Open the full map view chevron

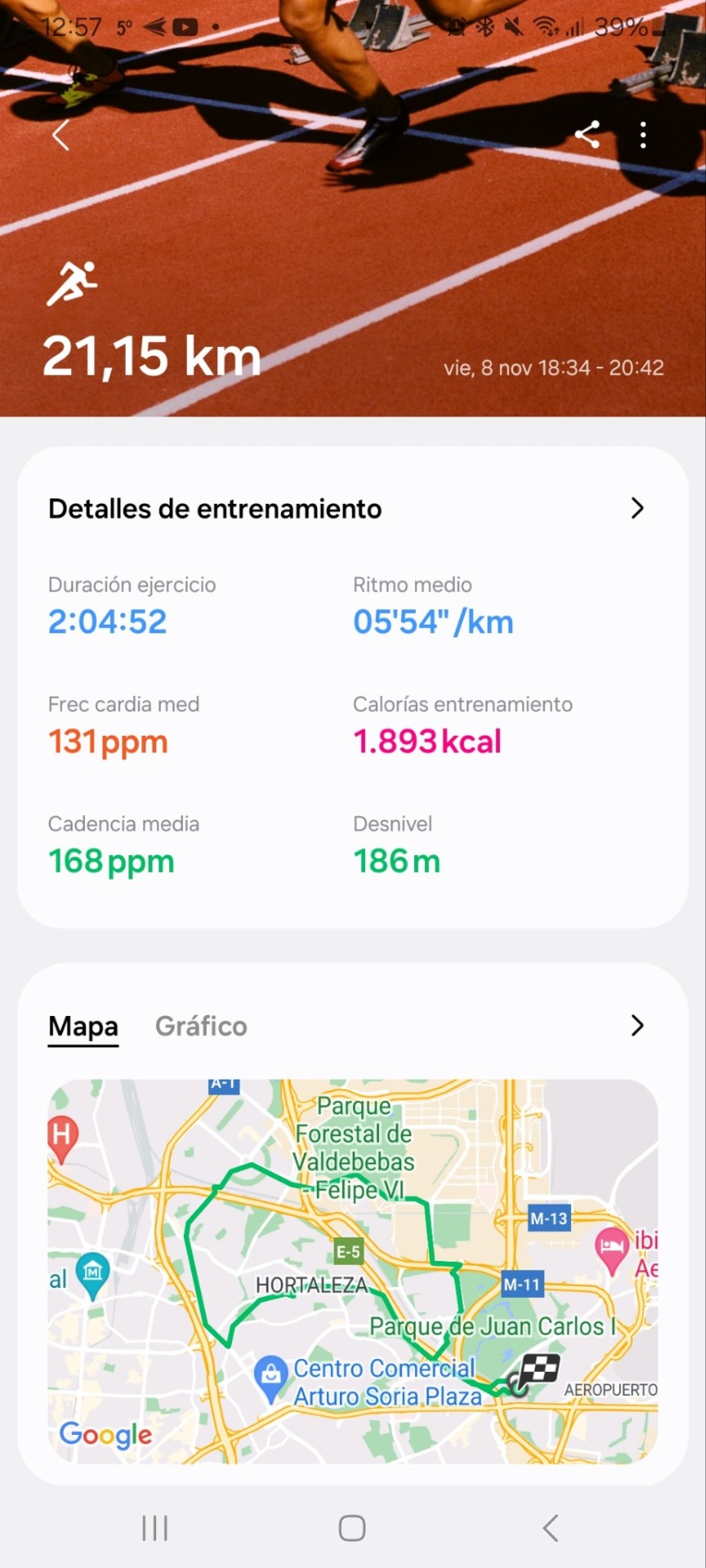click(x=637, y=1026)
